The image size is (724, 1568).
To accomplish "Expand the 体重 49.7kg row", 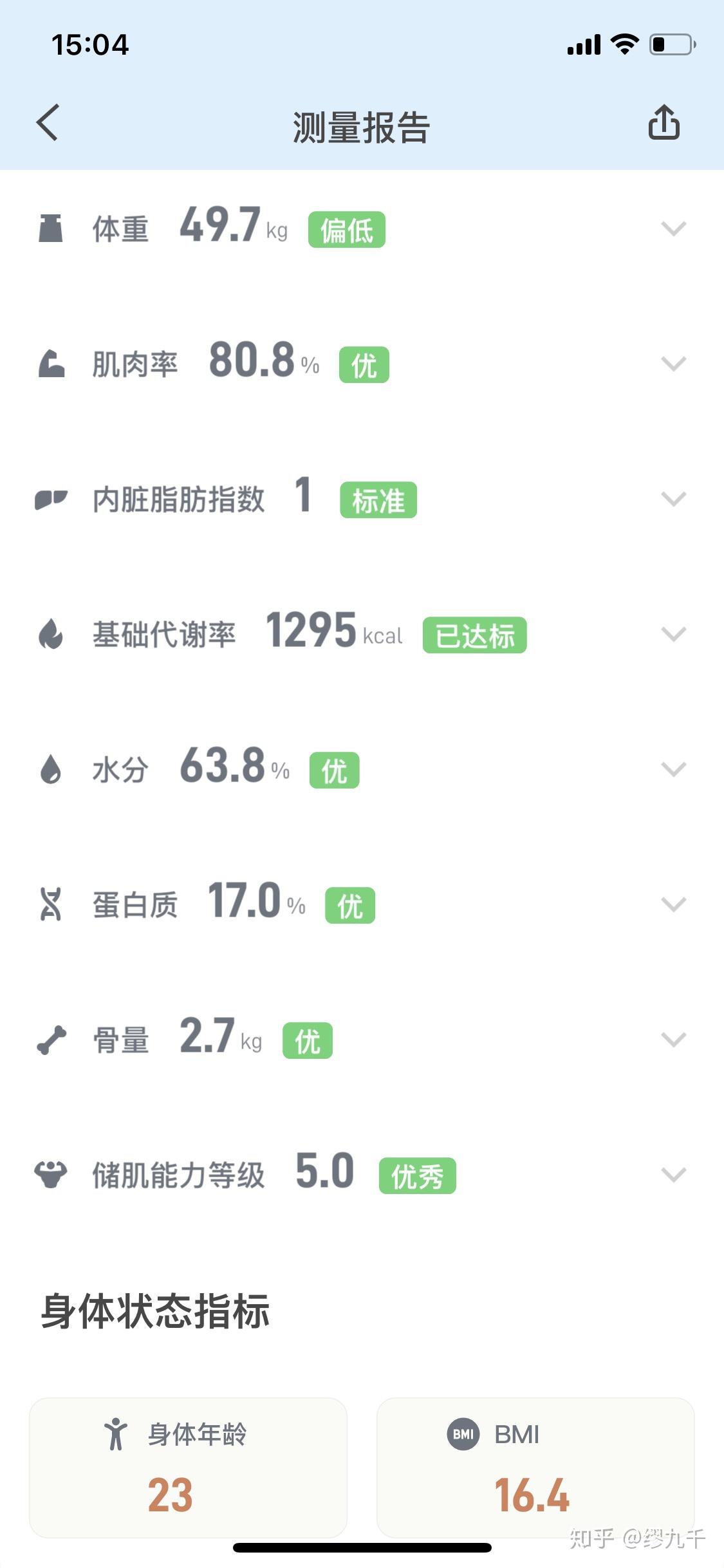I will pyautogui.click(x=673, y=229).
